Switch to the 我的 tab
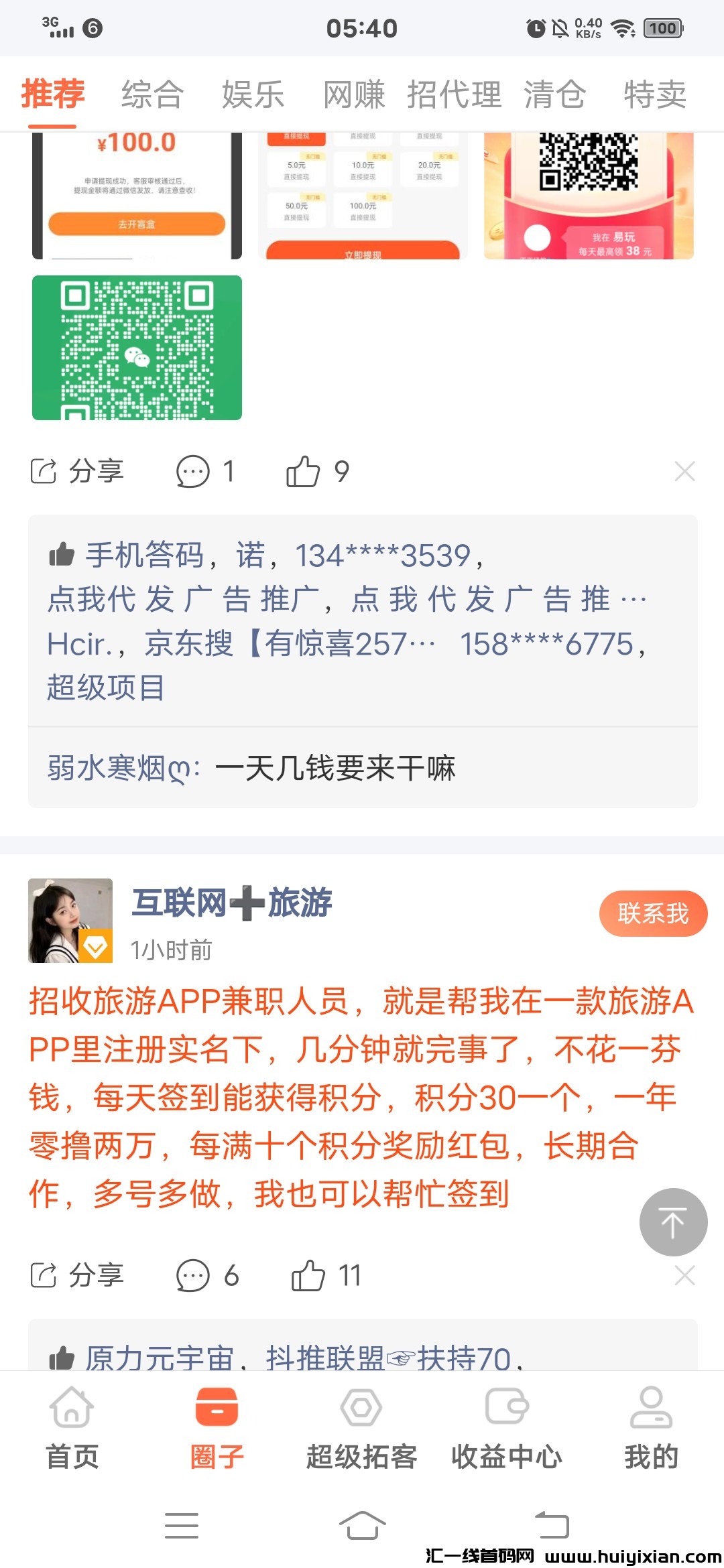Screen dimensions: 724x1568 point(651,1427)
